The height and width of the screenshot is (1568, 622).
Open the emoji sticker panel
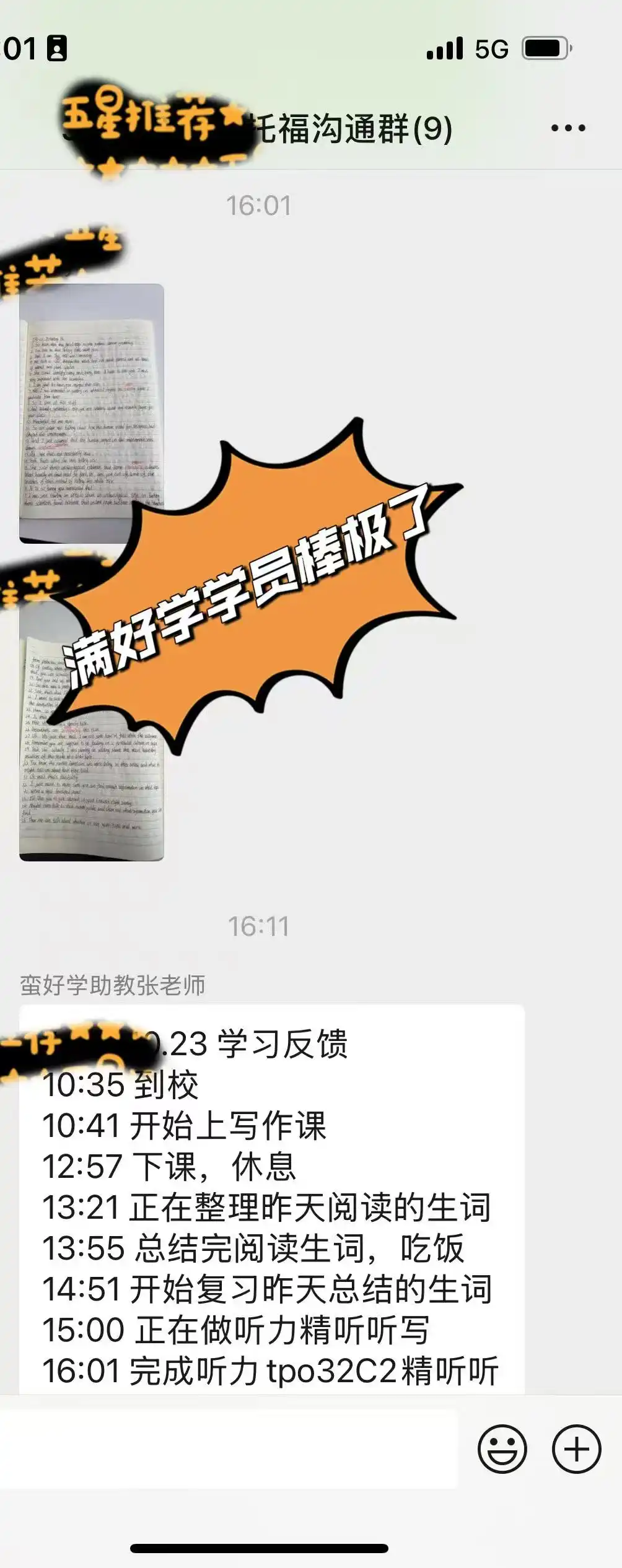click(x=502, y=1449)
